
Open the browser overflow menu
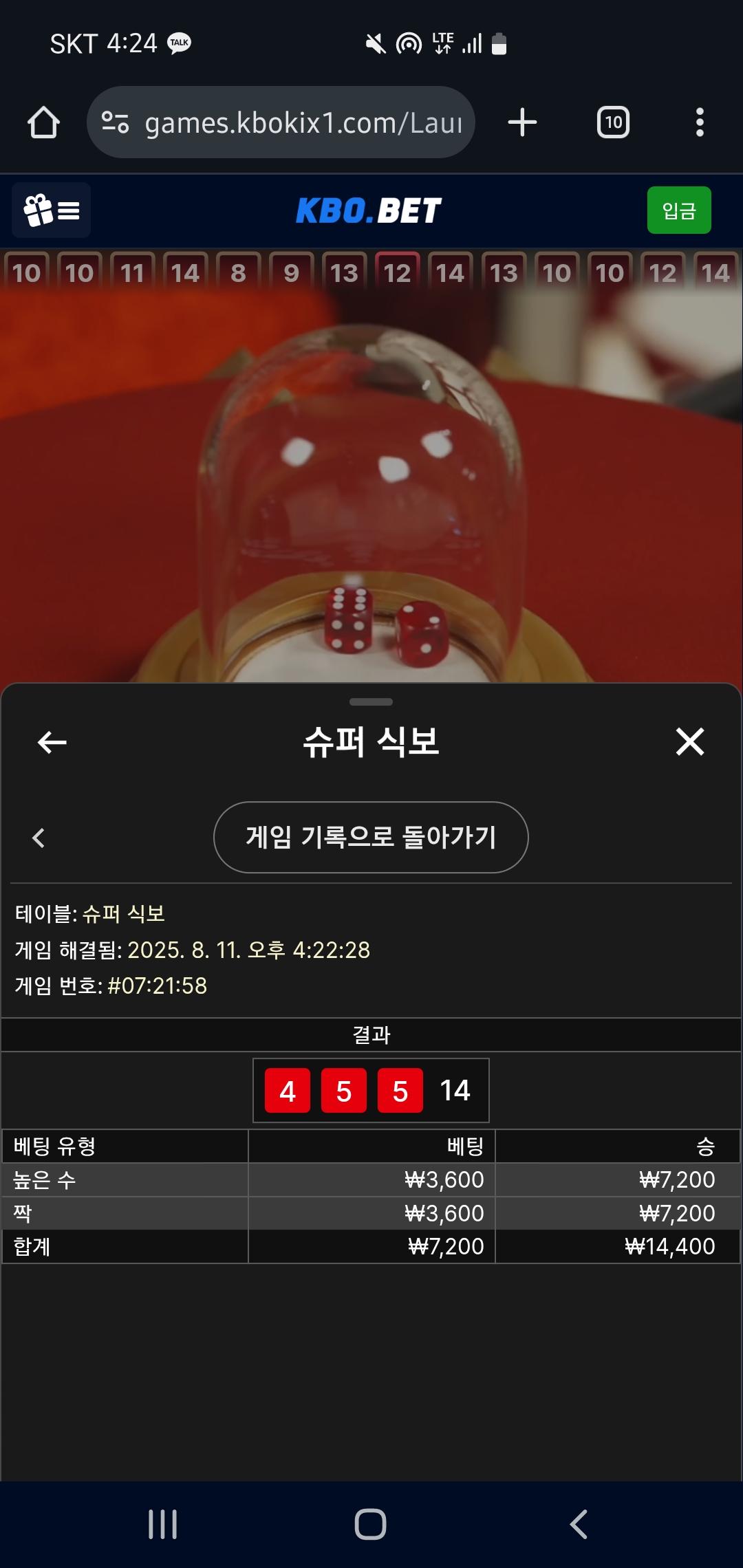pyautogui.click(x=699, y=123)
